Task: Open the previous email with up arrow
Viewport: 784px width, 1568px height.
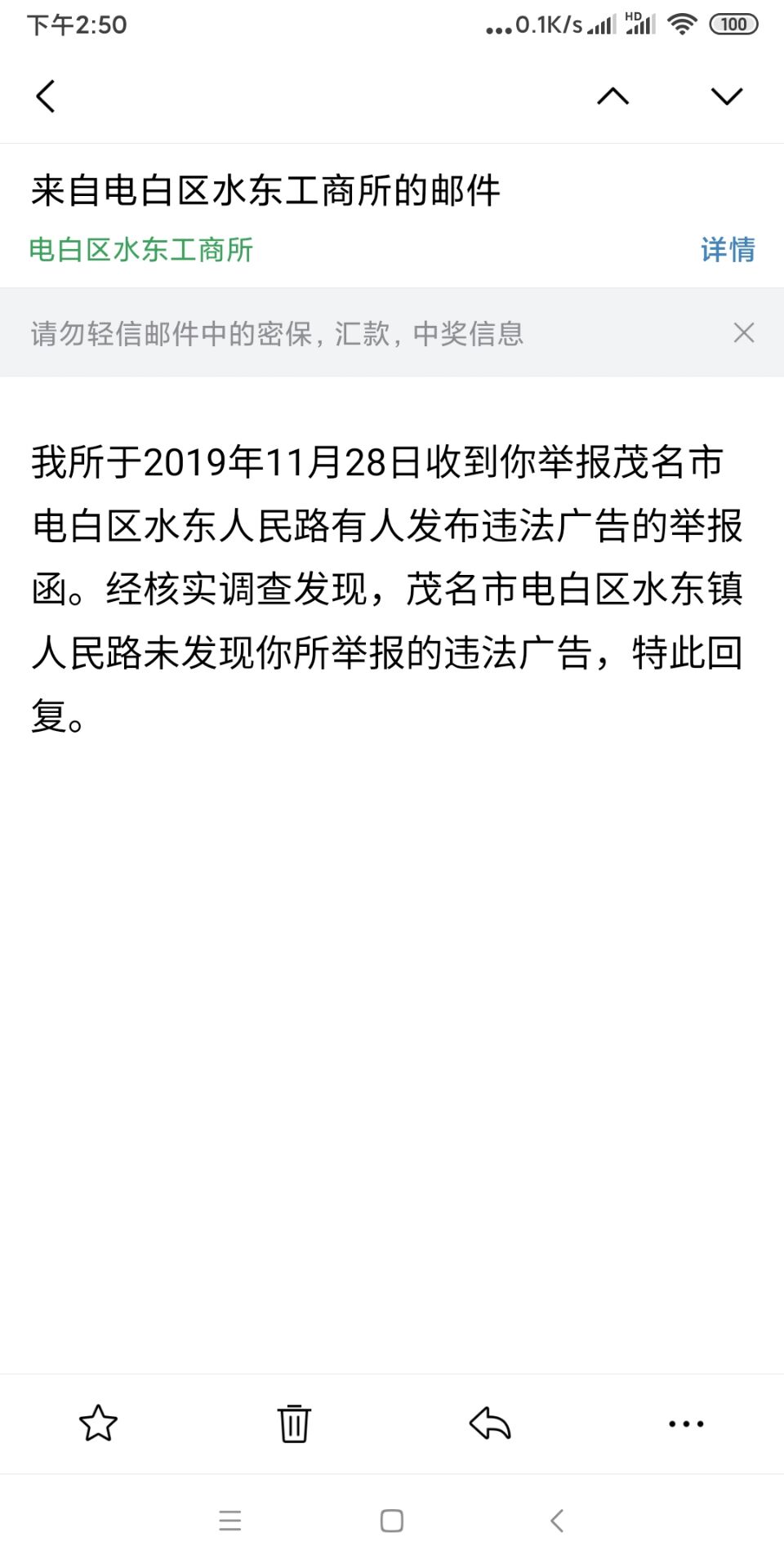Action: click(x=612, y=96)
